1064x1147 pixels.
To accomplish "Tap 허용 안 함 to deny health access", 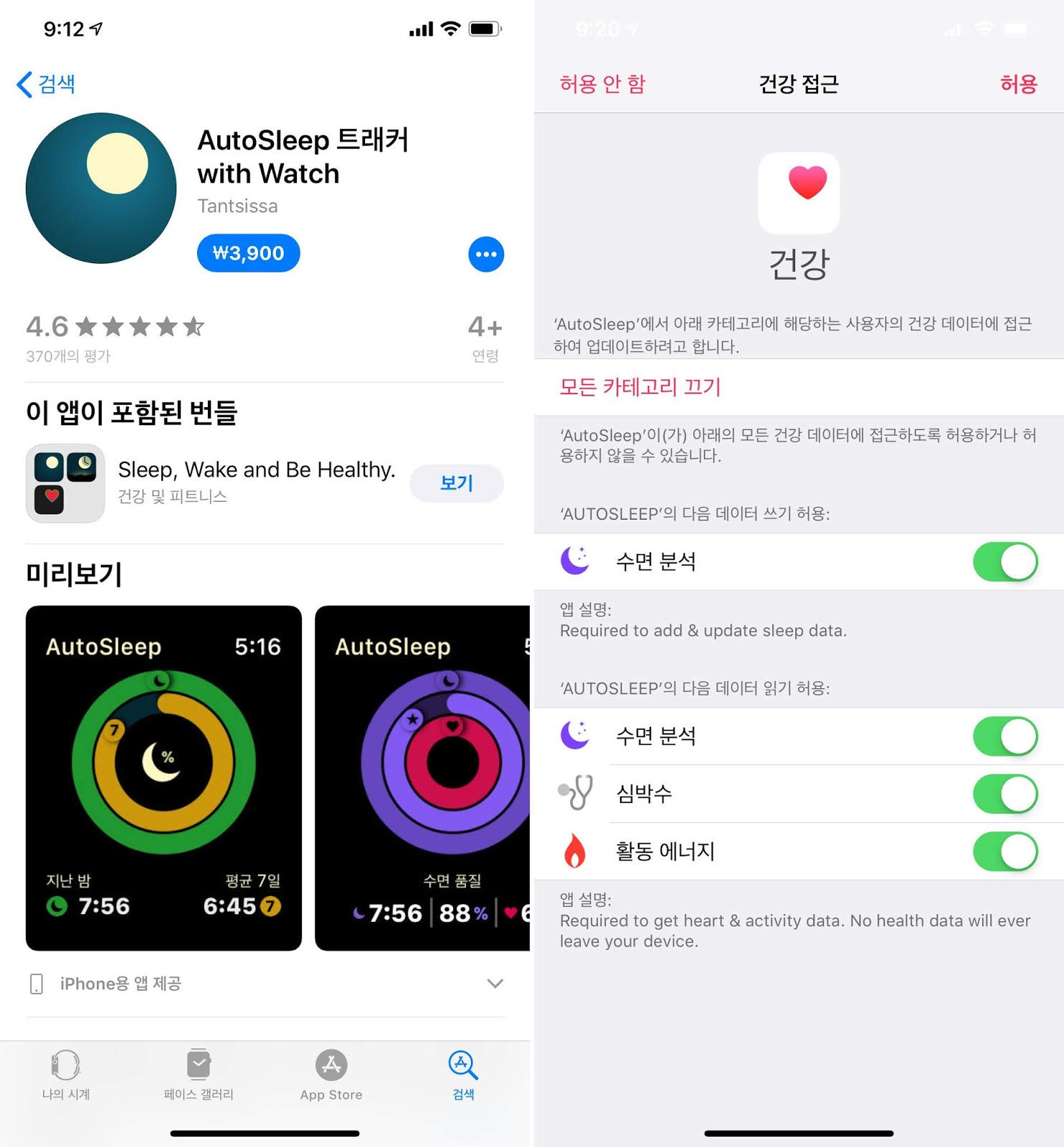I will pos(602,84).
